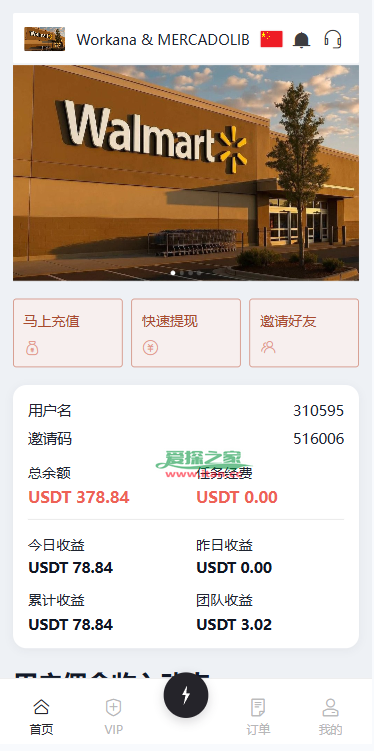
Task: Open the language selector flag icon
Action: click(272, 39)
